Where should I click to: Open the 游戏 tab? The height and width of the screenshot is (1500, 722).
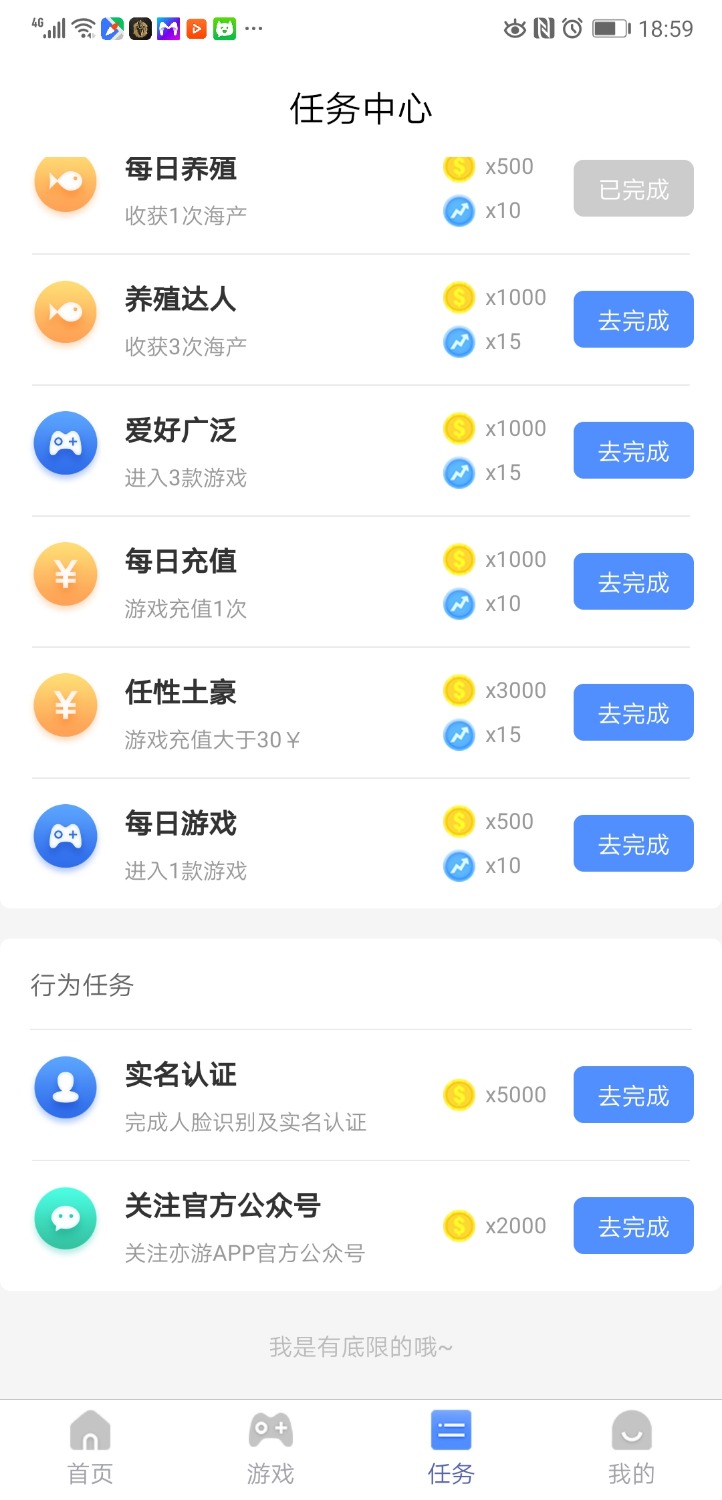(x=270, y=1448)
